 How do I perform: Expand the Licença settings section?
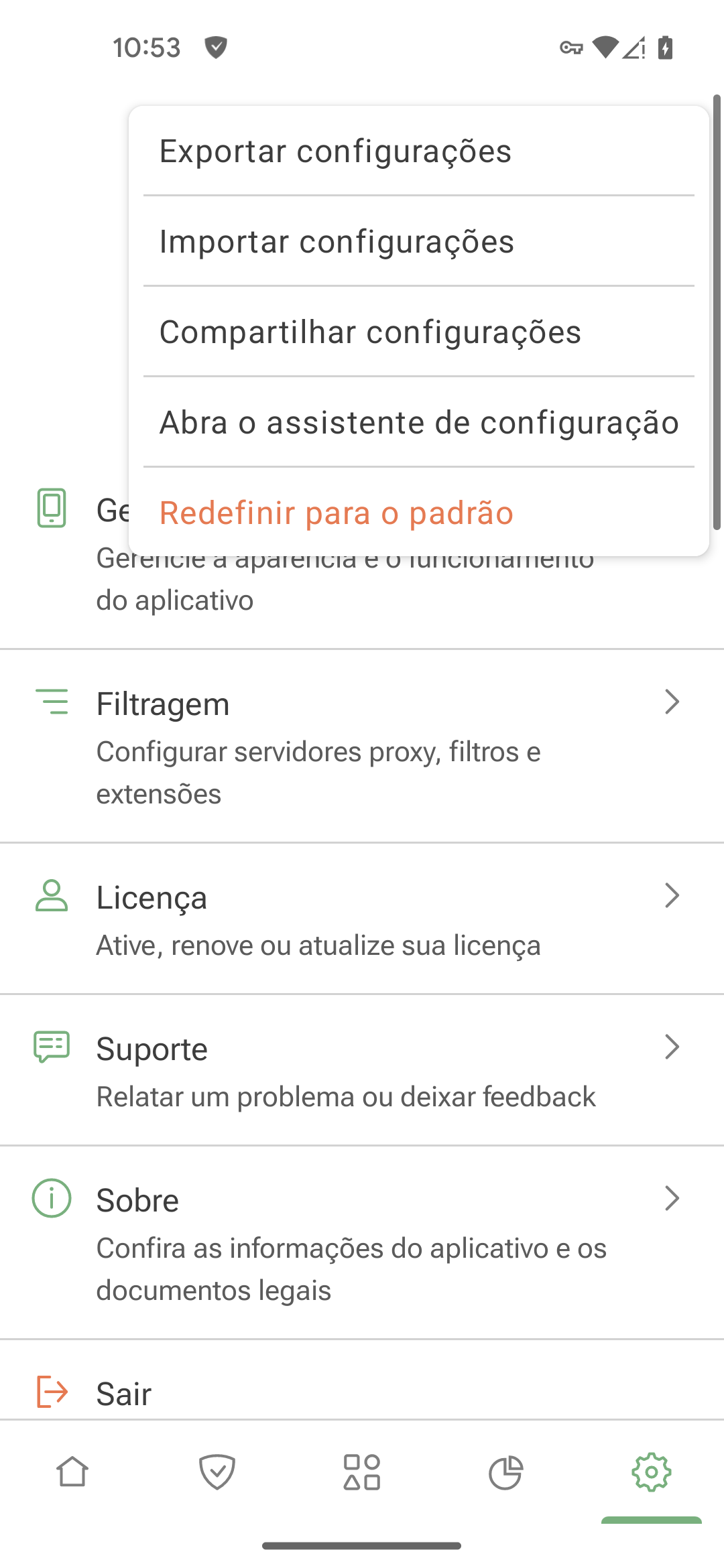pos(362,918)
